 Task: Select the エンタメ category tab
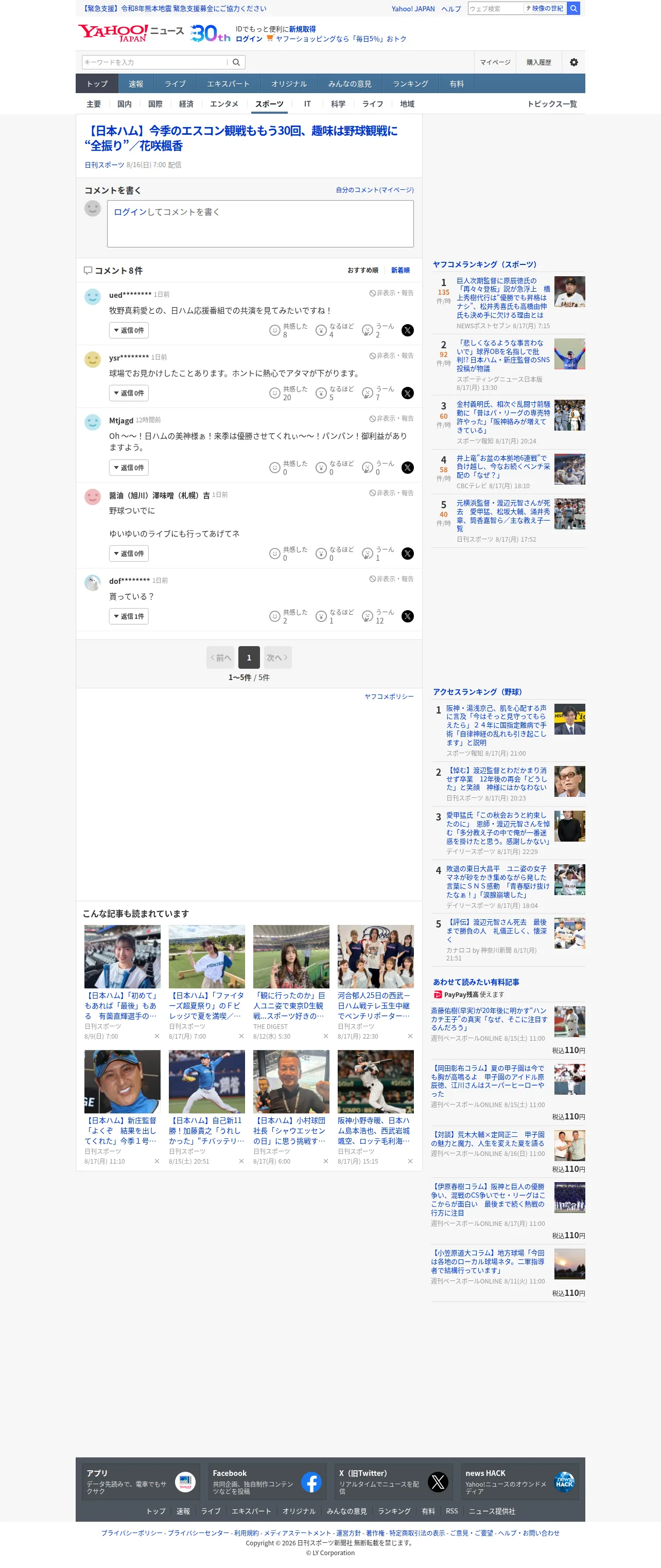pyautogui.click(x=224, y=104)
